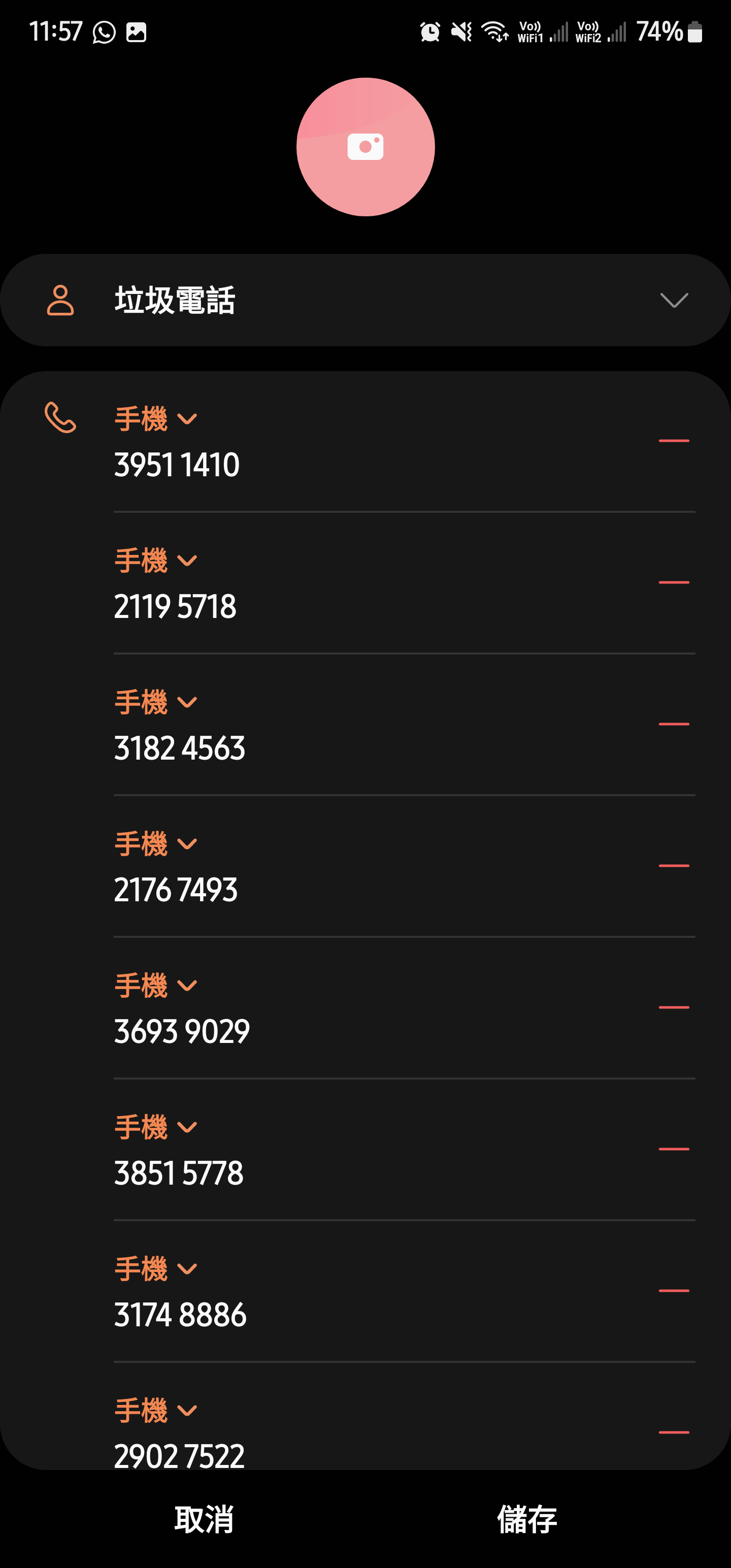This screenshot has height=1568, width=731.
Task: Tap the Wi-Fi signal icon
Action: point(492,30)
